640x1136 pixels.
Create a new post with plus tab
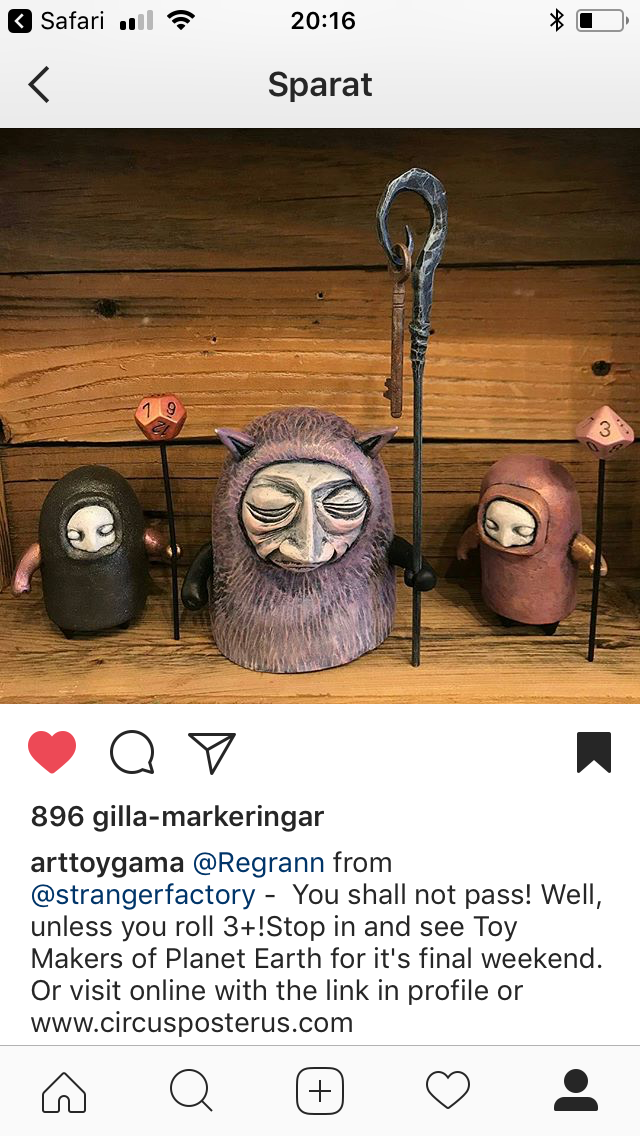pyautogui.click(x=320, y=1090)
